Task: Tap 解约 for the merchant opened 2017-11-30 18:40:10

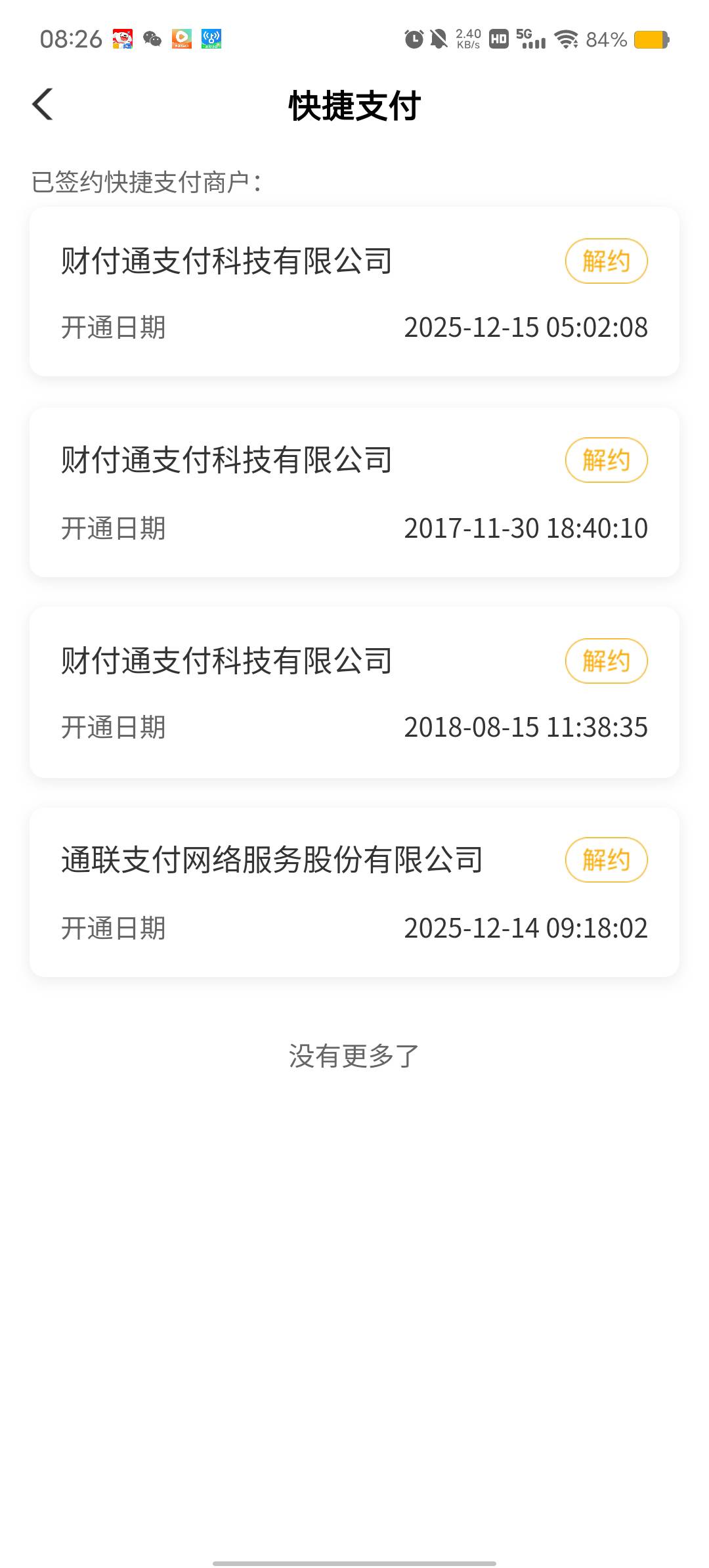Action: pos(606,460)
